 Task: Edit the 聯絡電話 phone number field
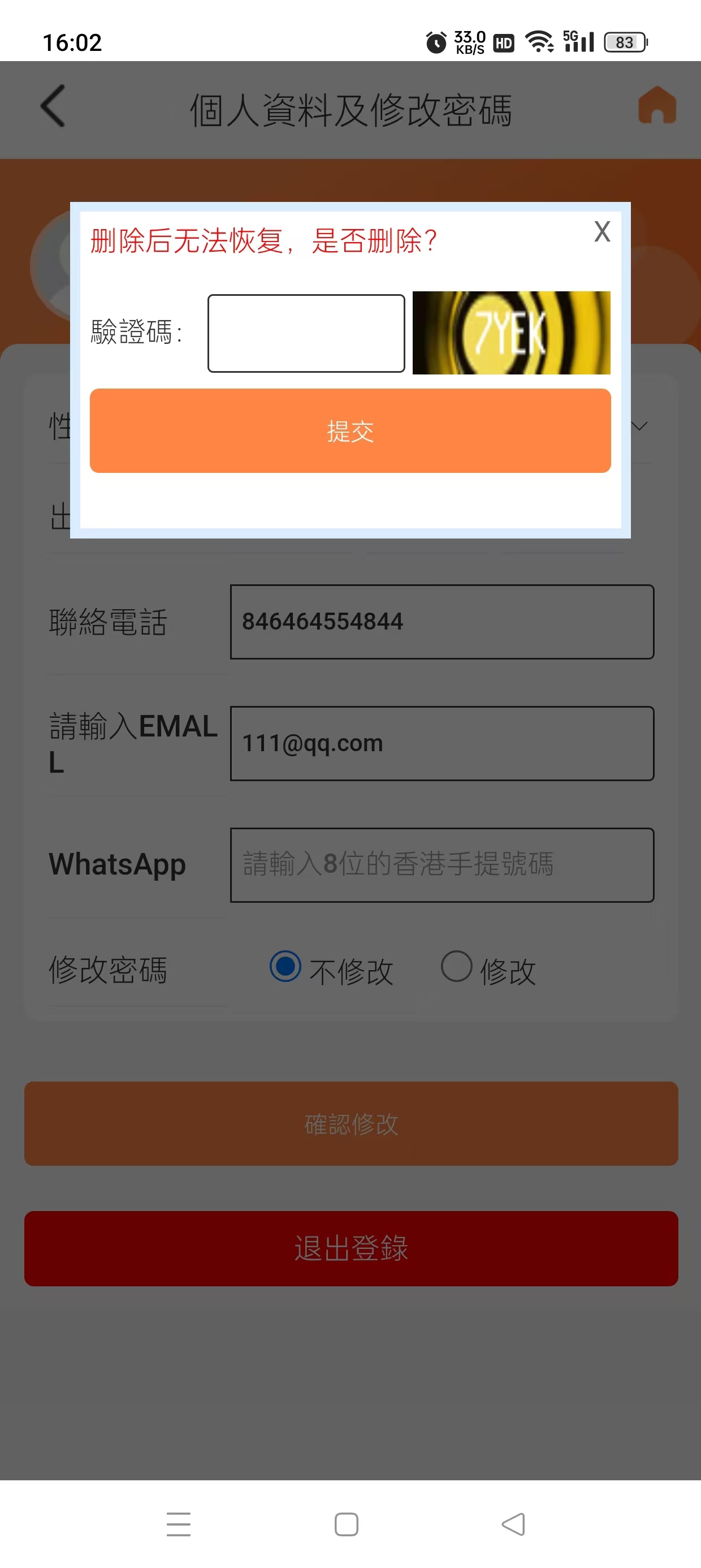[x=442, y=622]
